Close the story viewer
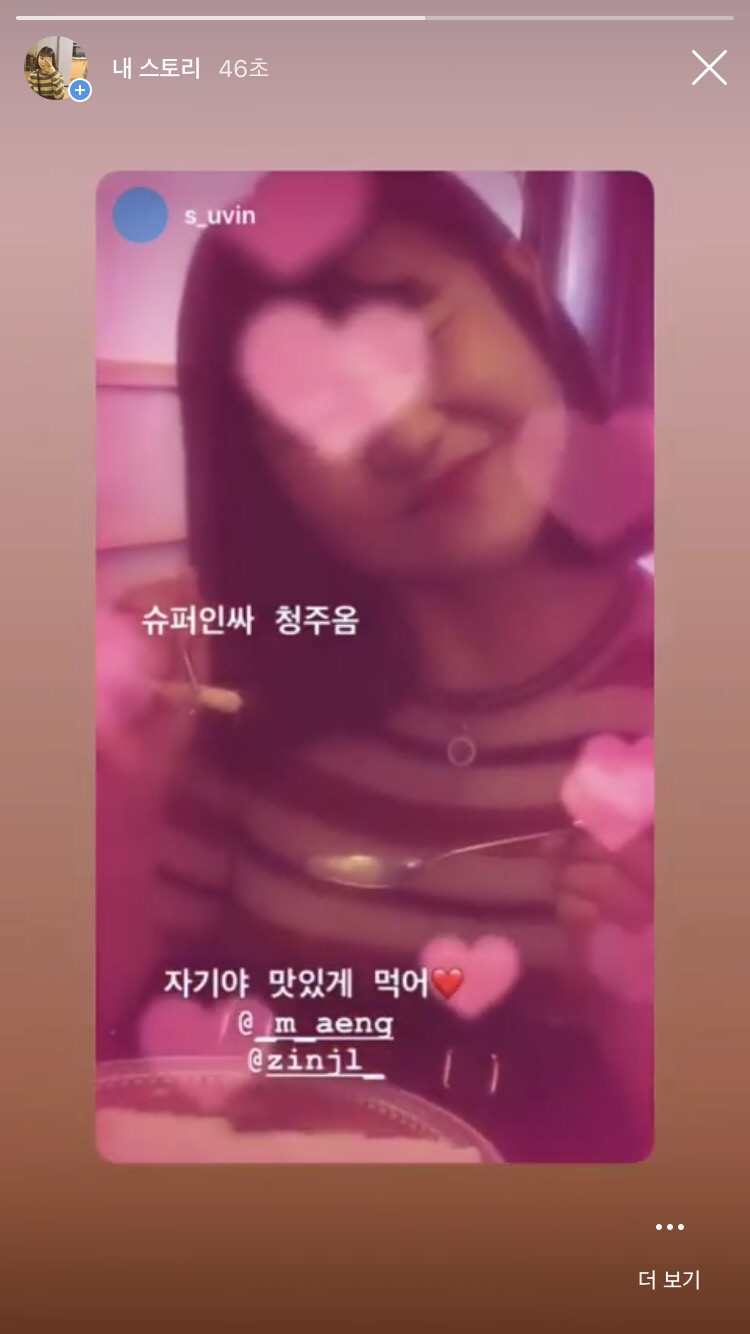 tap(709, 68)
